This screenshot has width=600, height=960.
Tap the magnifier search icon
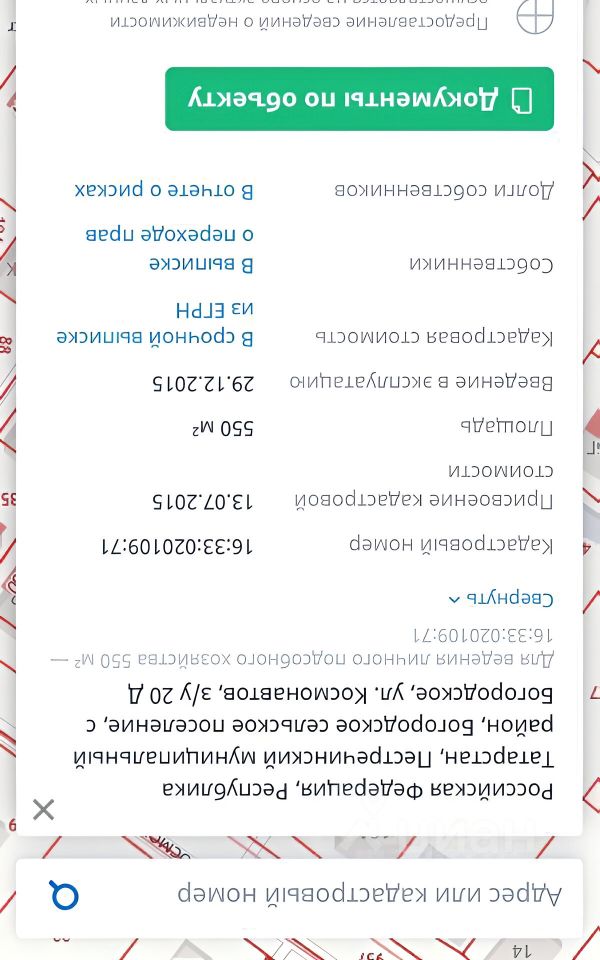[64, 896]
